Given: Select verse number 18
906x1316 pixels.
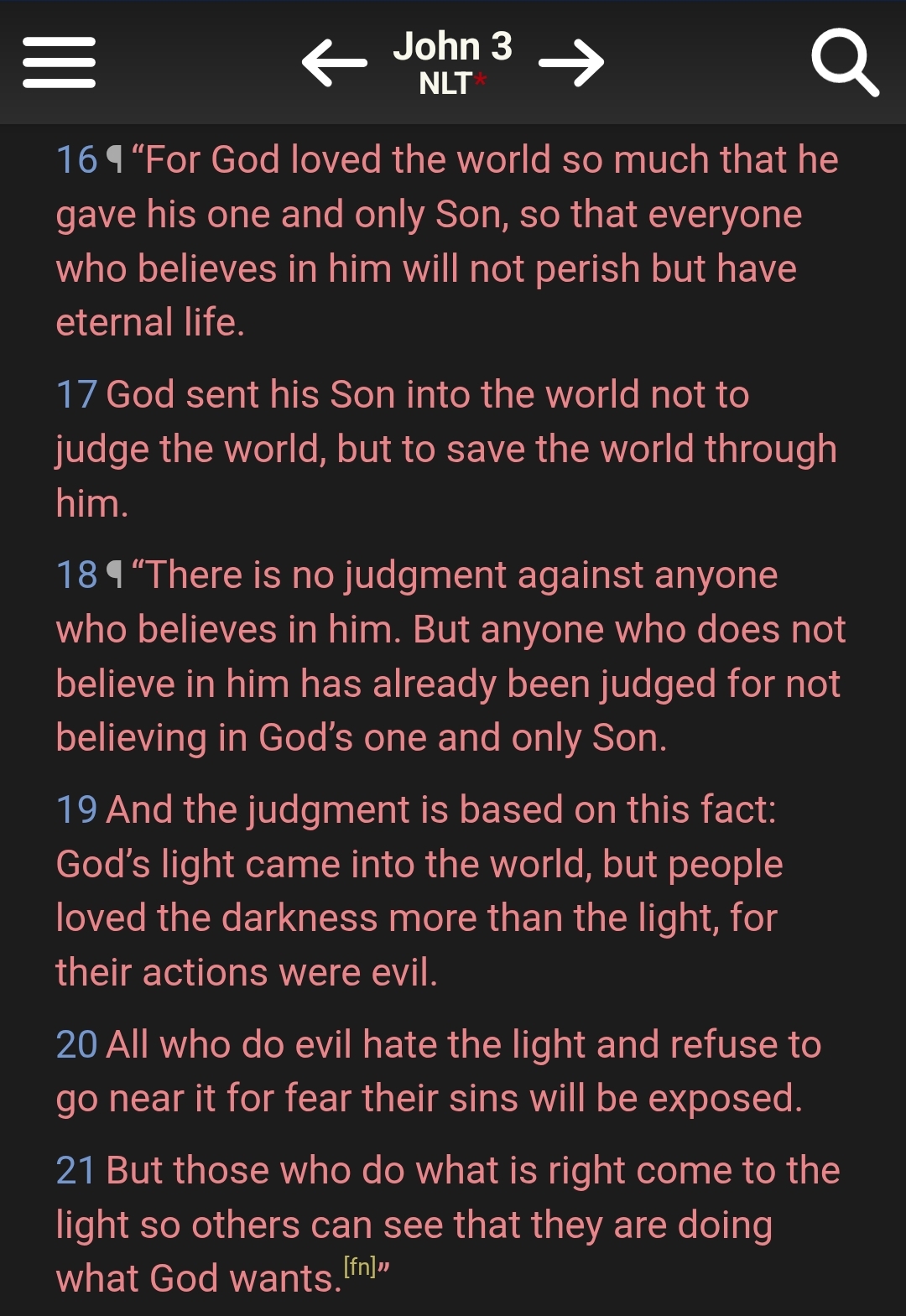Looking at the screenshot, I should 76,575.
